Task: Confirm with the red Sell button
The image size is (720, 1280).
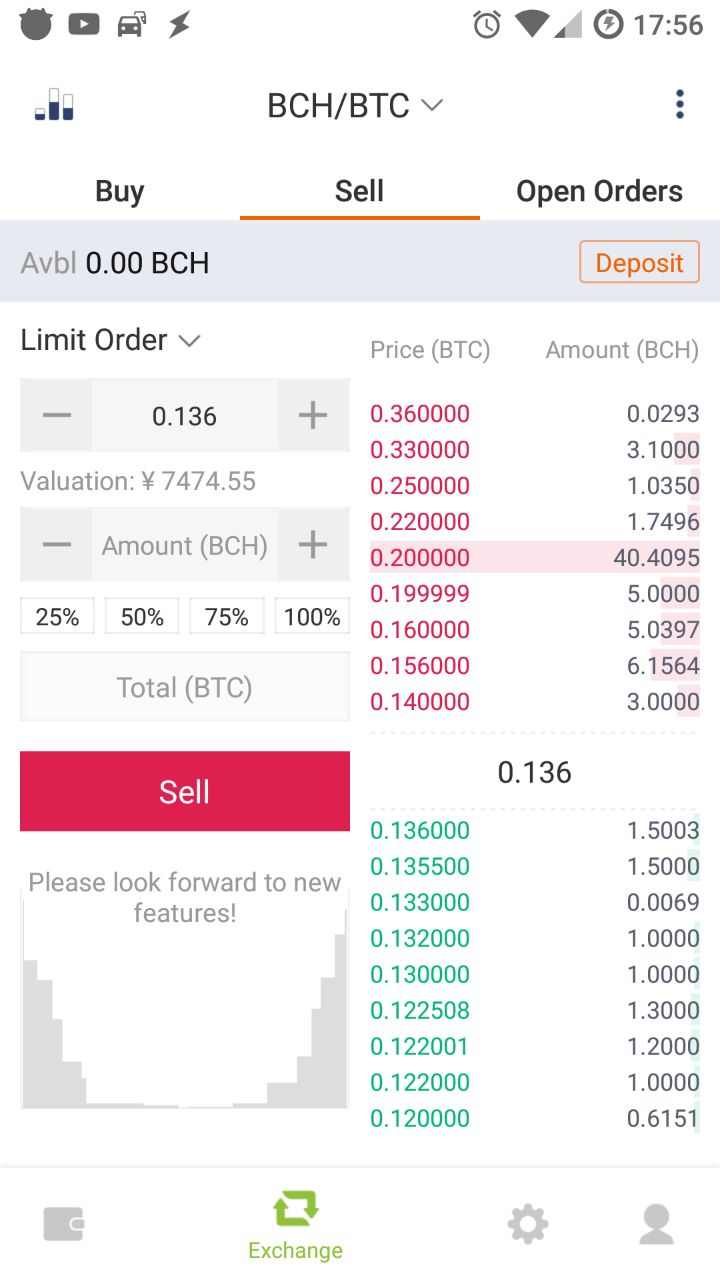Action: click(x=185, y=791)
